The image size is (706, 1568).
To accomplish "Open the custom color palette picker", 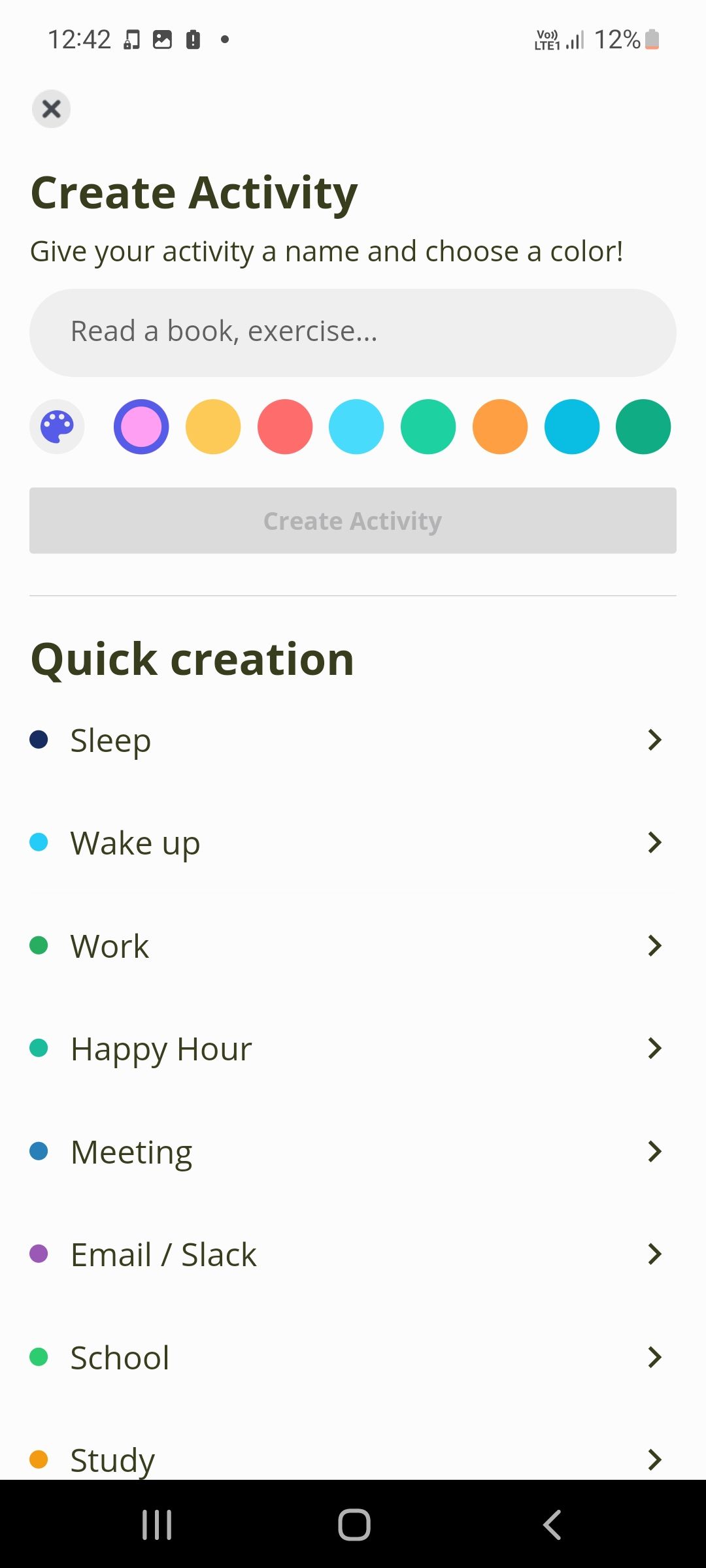I will [x=57, y=427].
